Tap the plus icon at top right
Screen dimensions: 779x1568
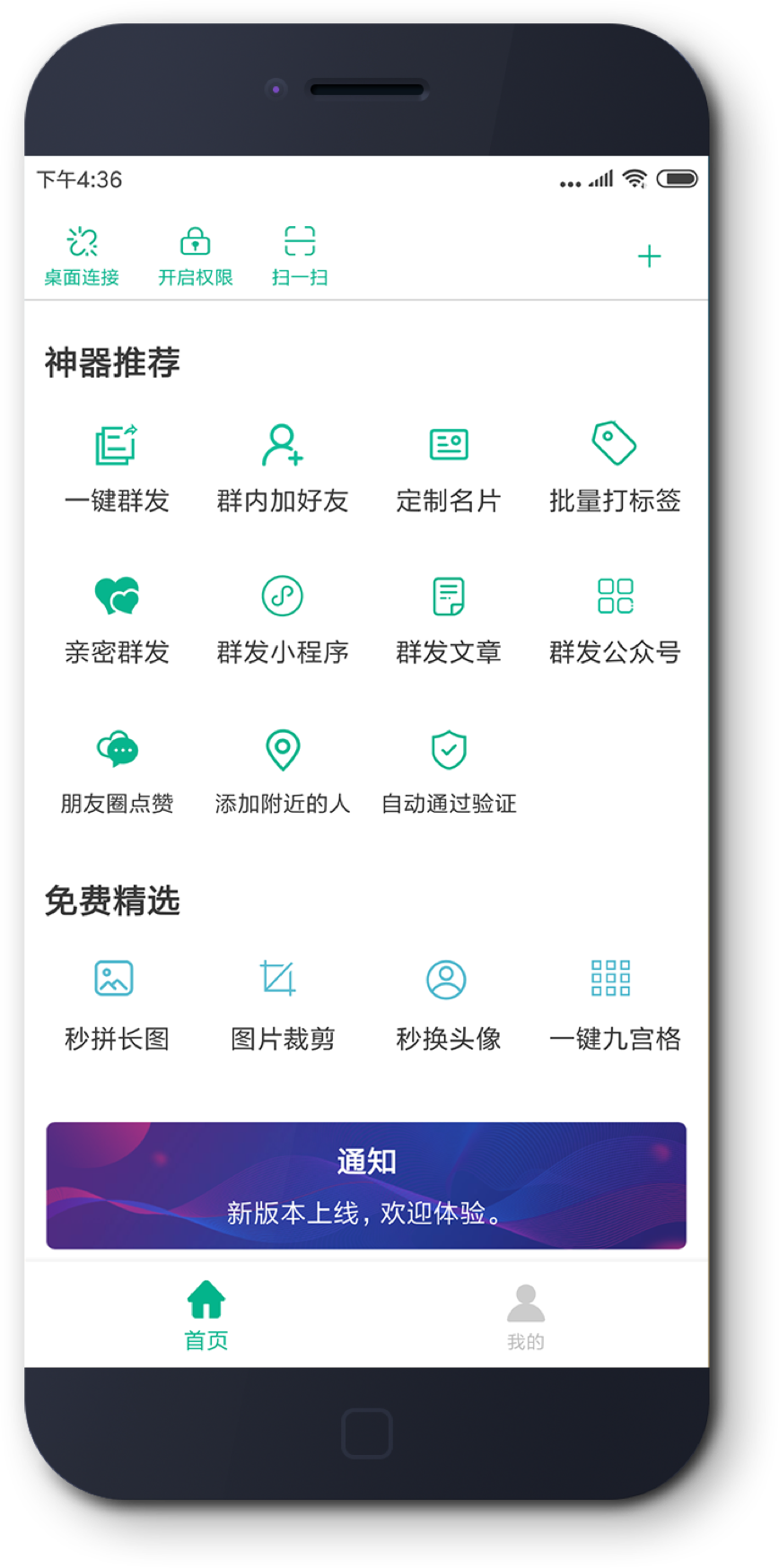pyautogui.click(x=650, y=257)
